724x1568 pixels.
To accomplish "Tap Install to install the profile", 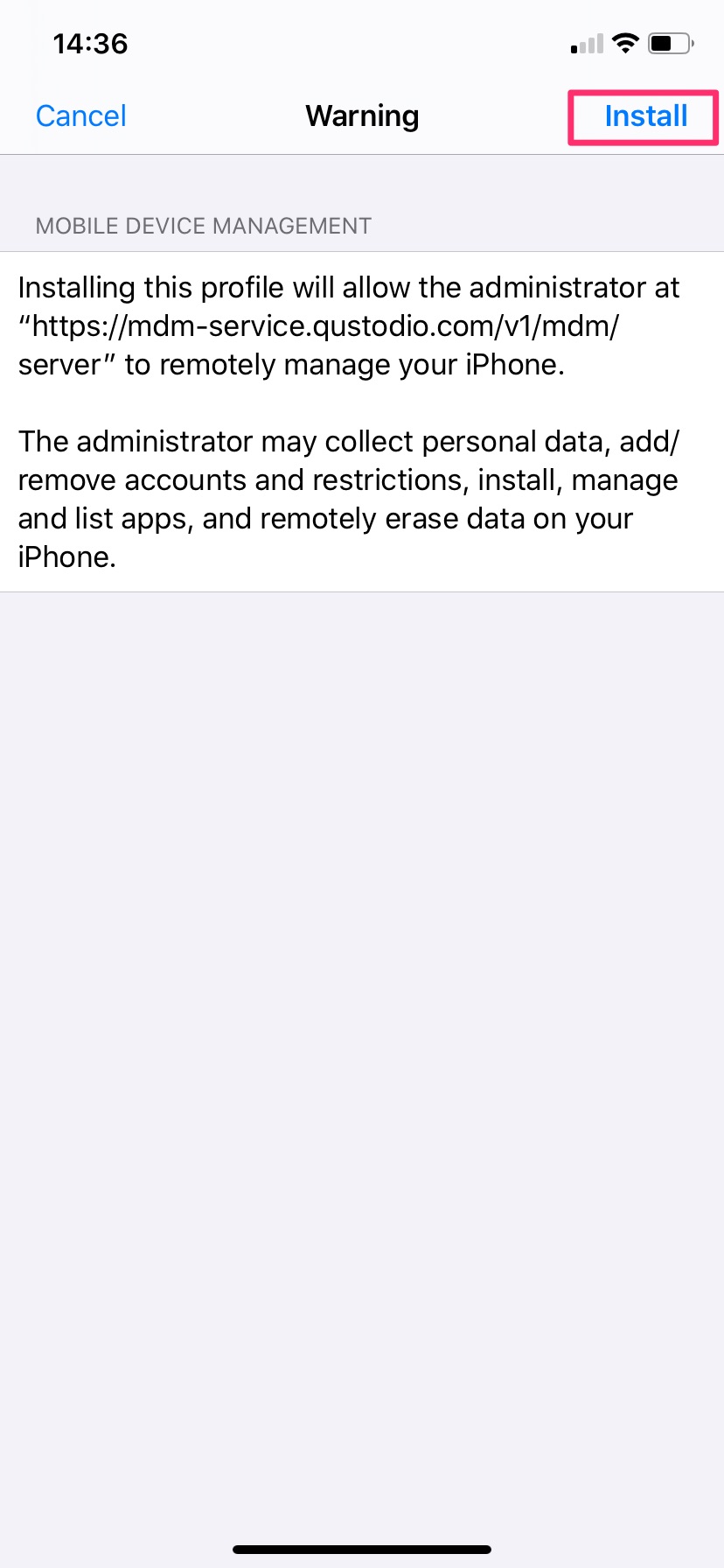I will [x=645, y=116].
